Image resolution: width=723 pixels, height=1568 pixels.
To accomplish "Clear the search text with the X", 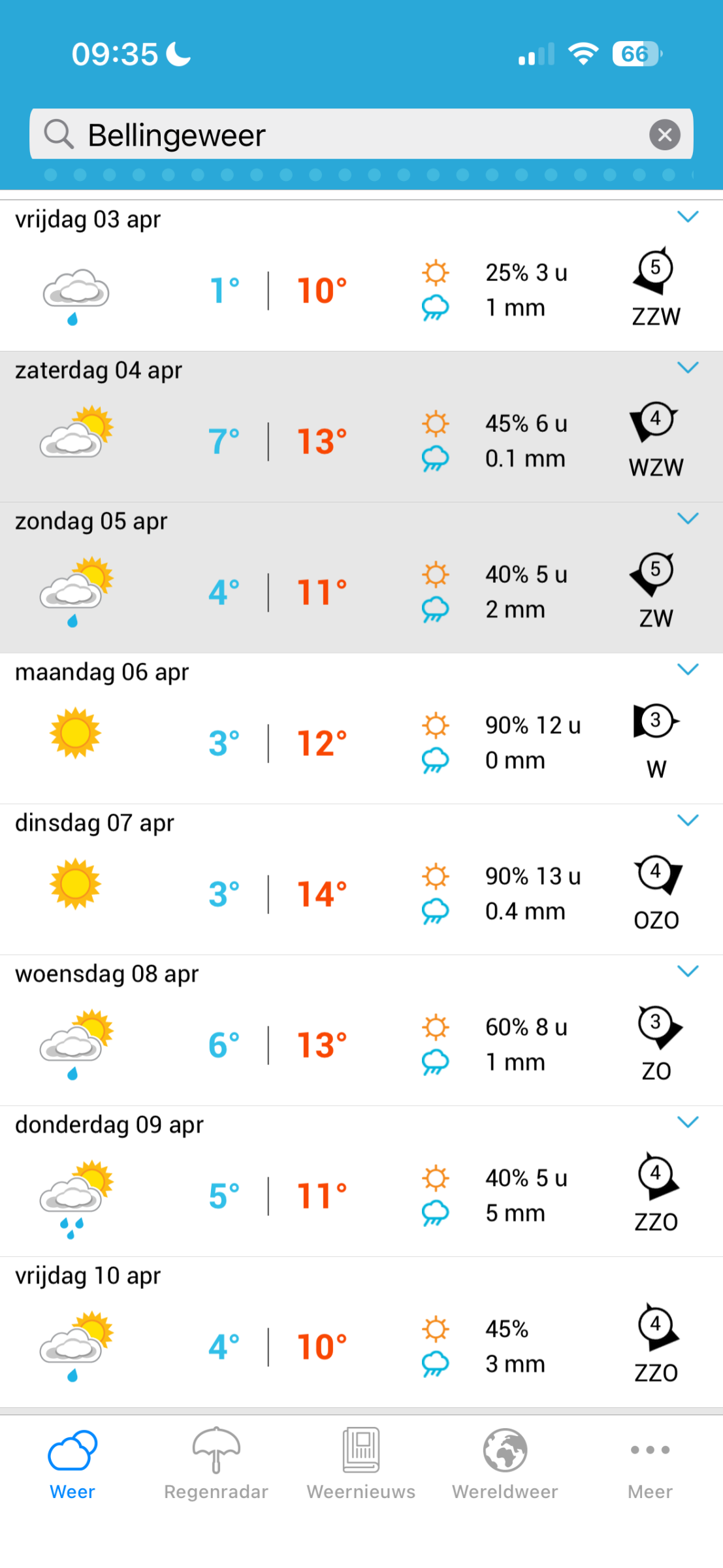I will 664,135.
